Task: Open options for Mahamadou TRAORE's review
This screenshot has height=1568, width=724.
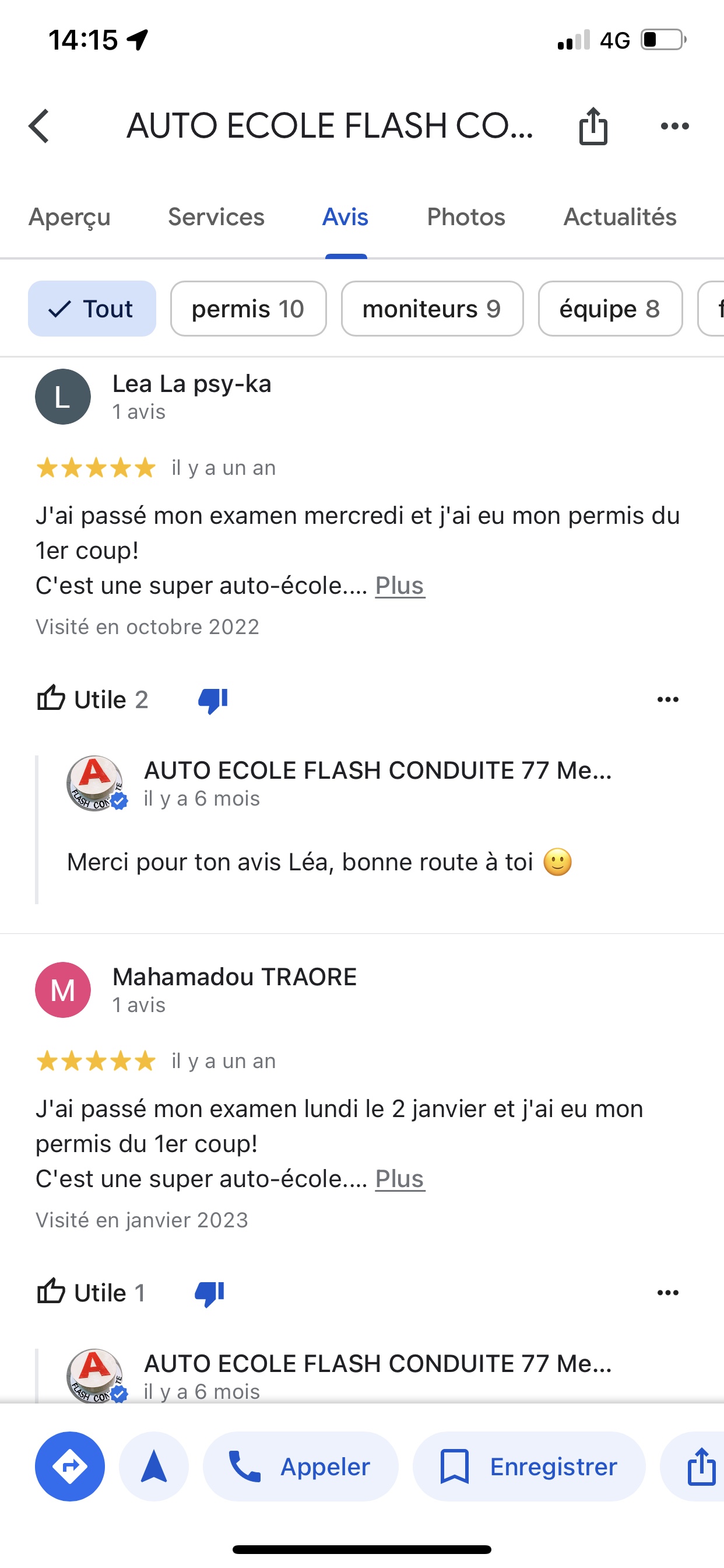Action: (x=667, y=1292)
